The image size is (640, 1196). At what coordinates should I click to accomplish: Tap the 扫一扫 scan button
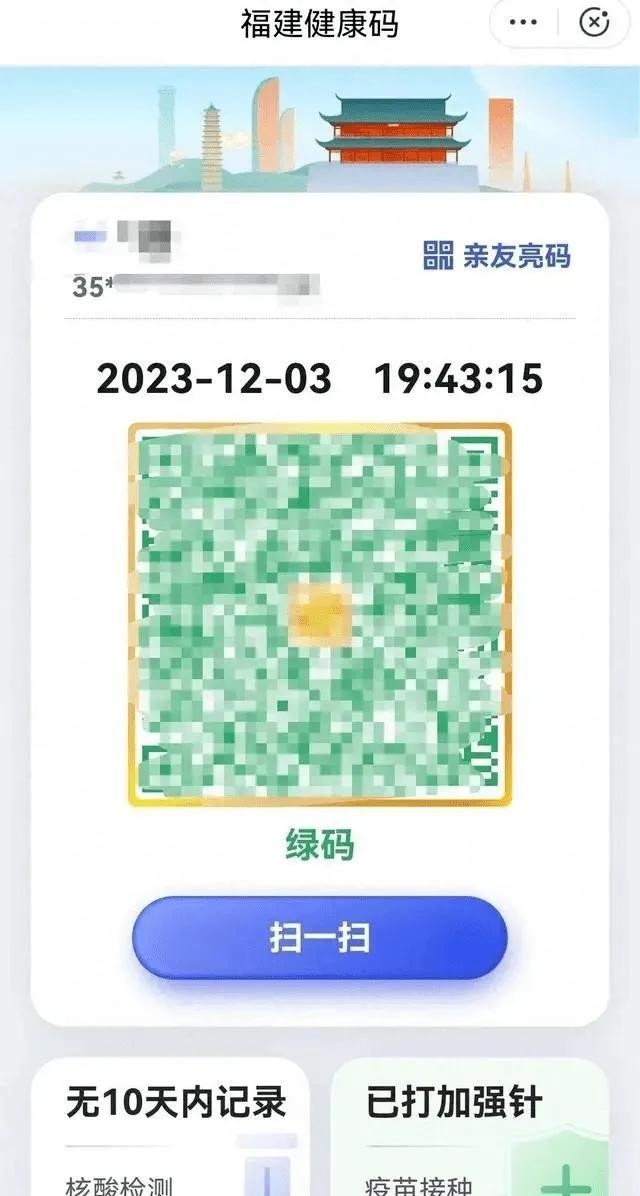click(320, 937)
